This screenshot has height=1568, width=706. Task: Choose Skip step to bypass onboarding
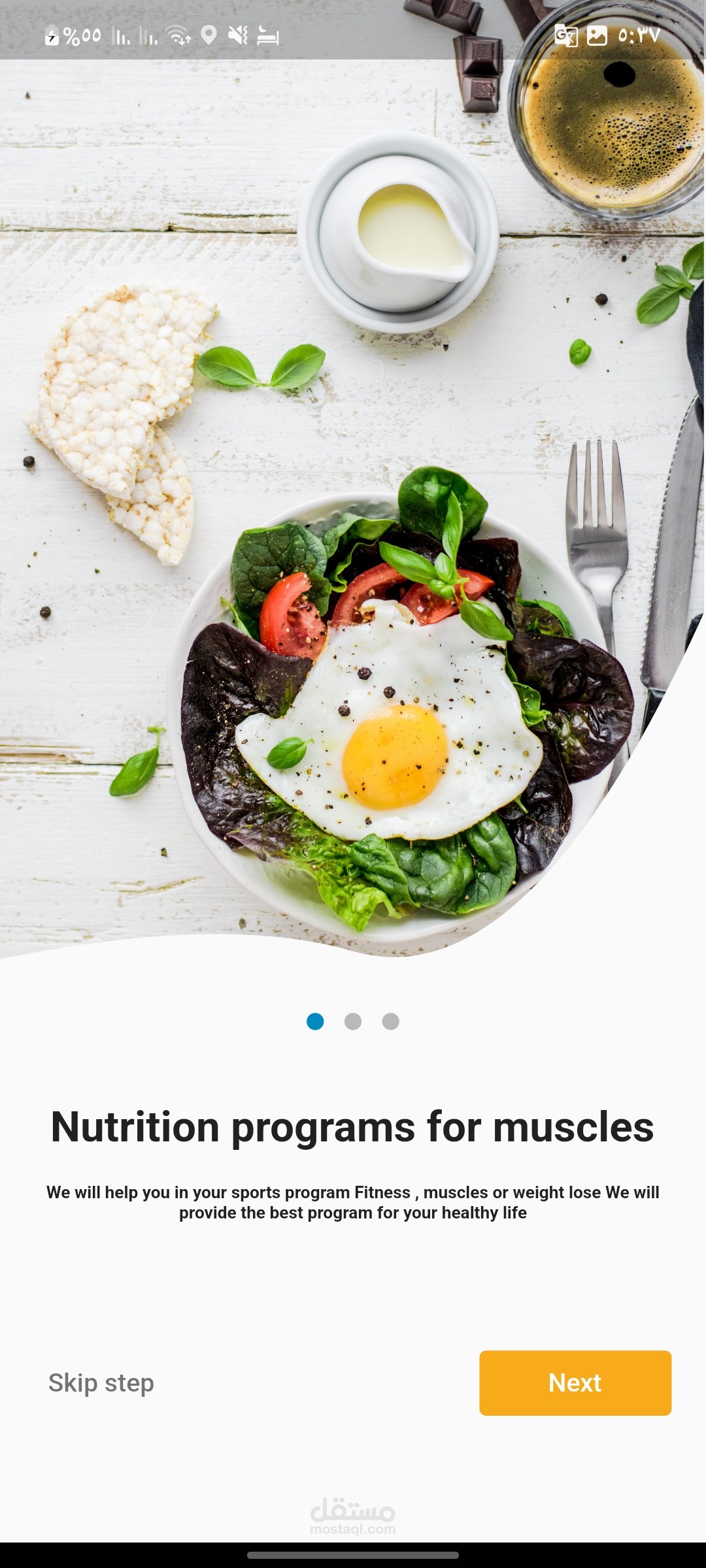[101, 1383]
